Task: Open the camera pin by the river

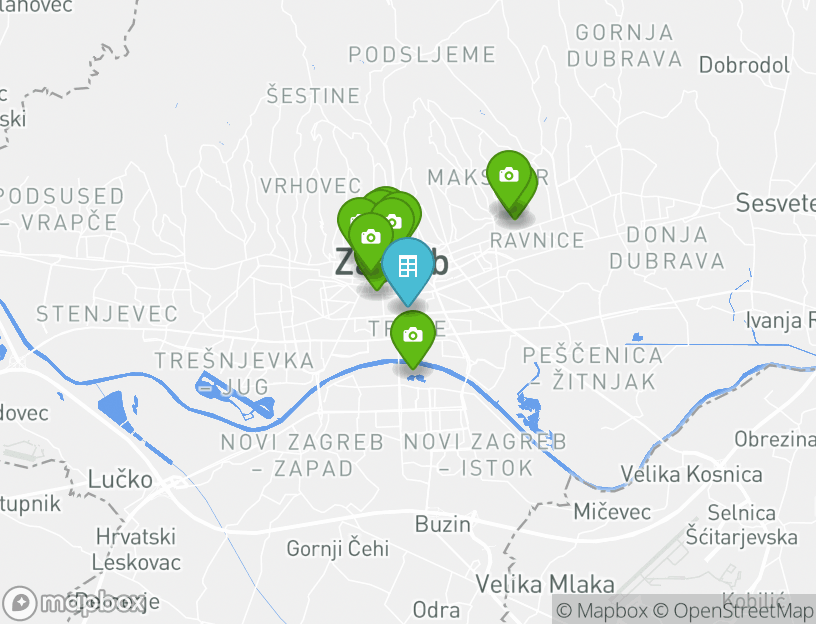Action: pos(412,336)
